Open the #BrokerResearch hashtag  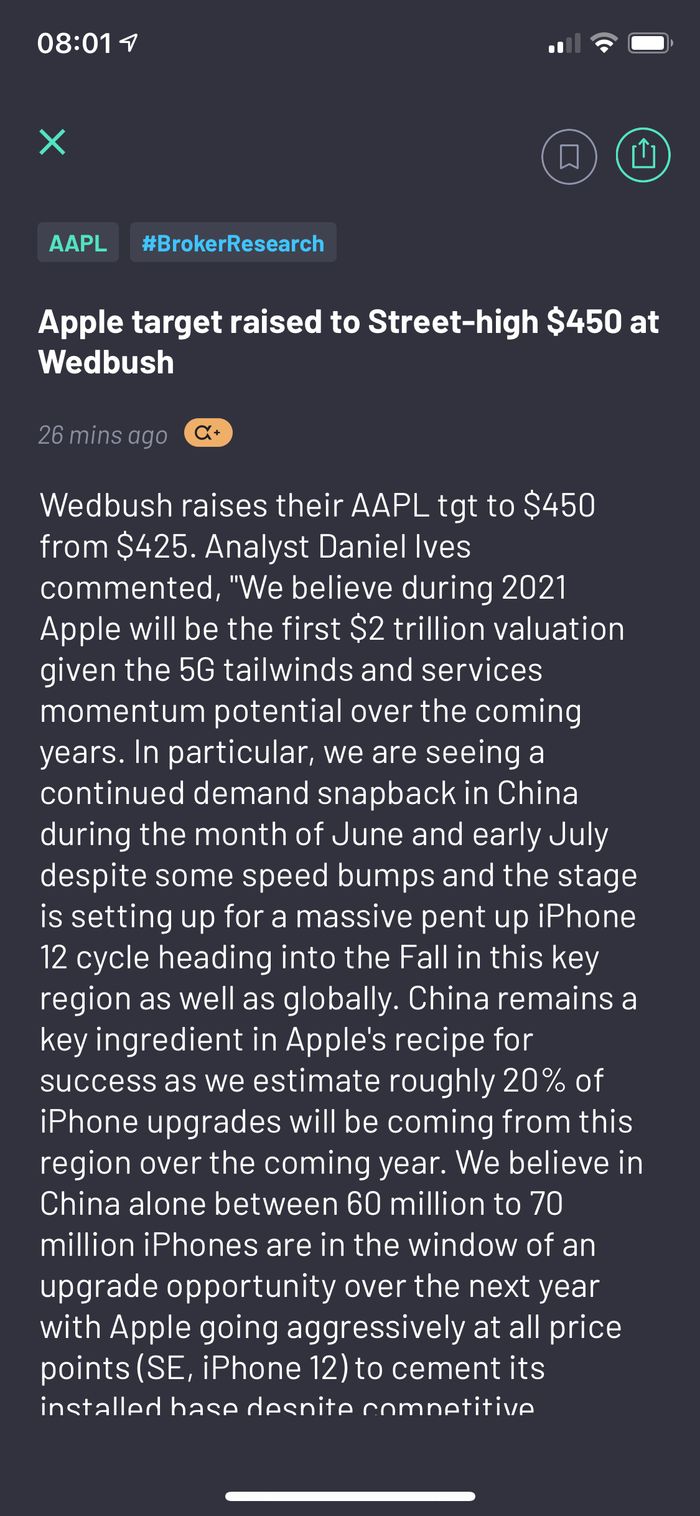[233, 243]
